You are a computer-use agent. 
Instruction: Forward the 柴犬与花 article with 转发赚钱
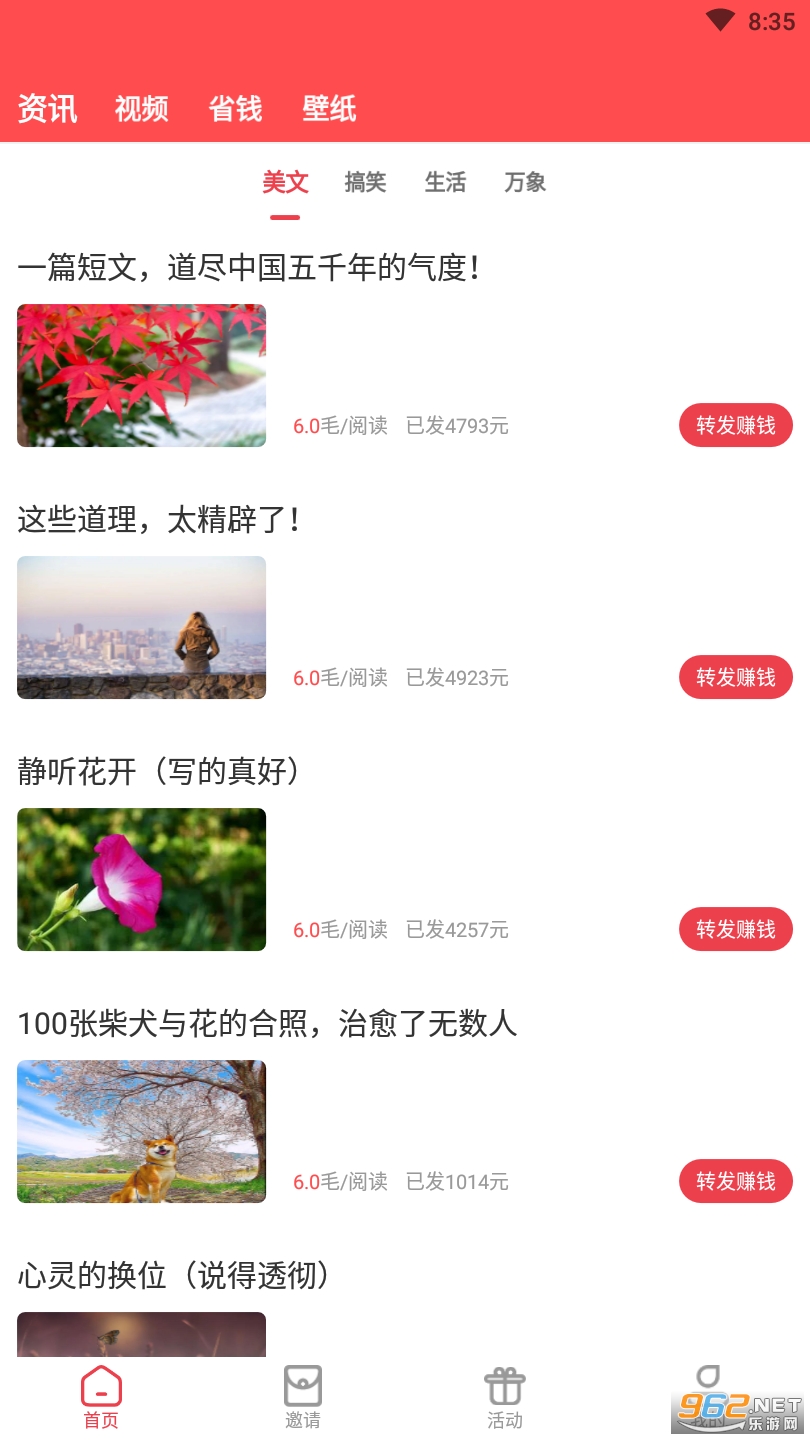pyautogui.click(x=735, y=1182)
